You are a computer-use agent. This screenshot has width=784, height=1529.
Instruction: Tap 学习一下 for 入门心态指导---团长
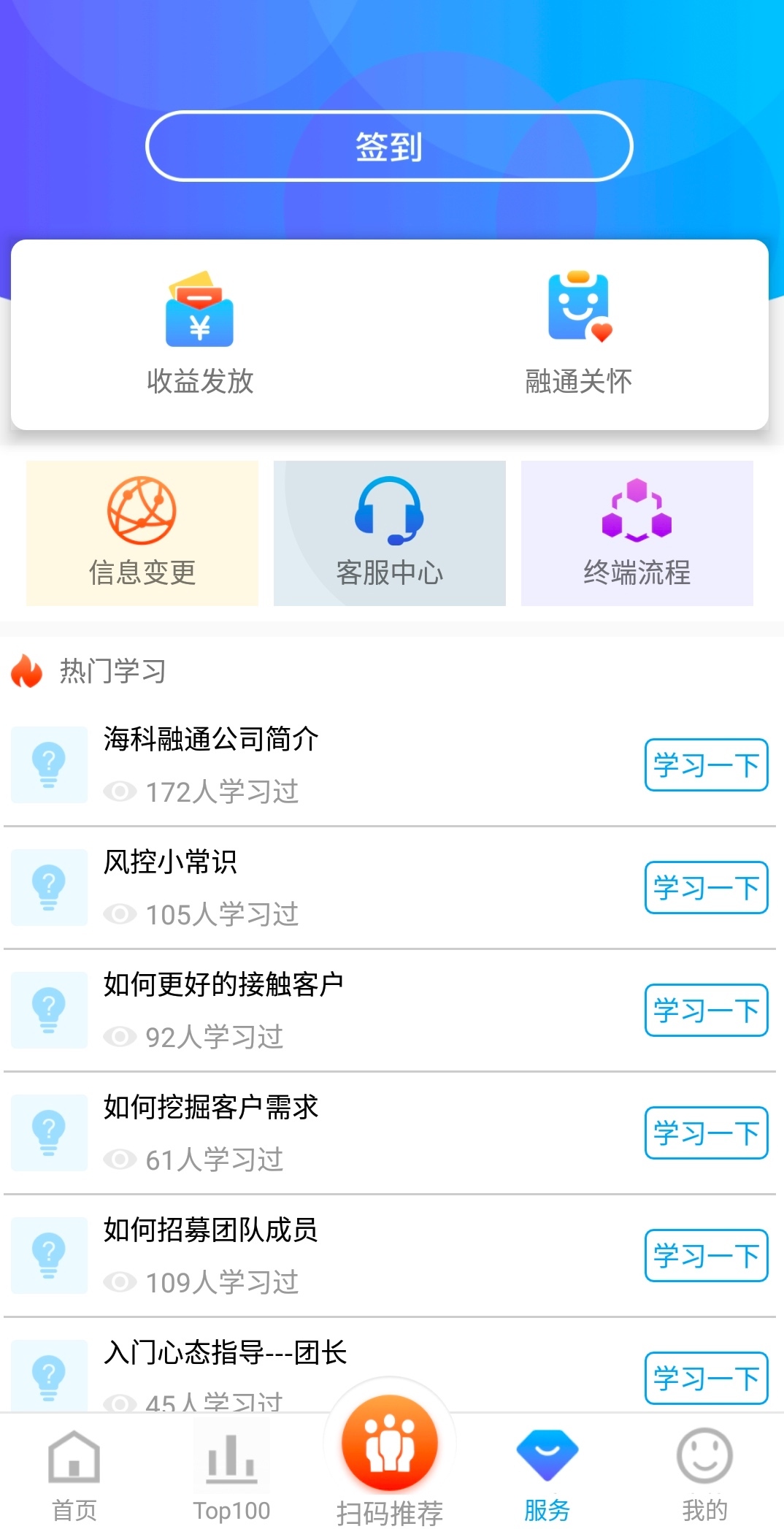[707, 1379]
